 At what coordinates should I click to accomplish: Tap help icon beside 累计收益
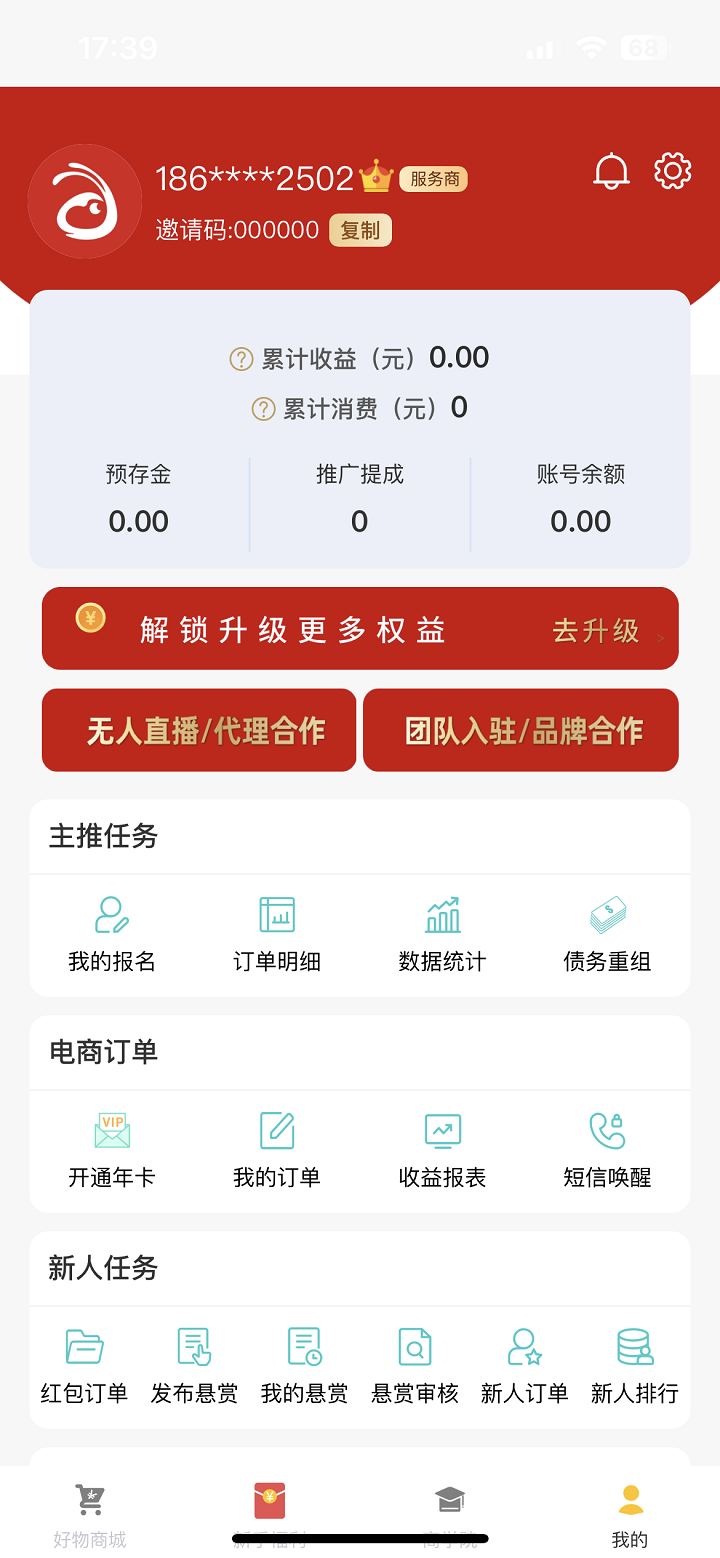click(x=241, y=357)
